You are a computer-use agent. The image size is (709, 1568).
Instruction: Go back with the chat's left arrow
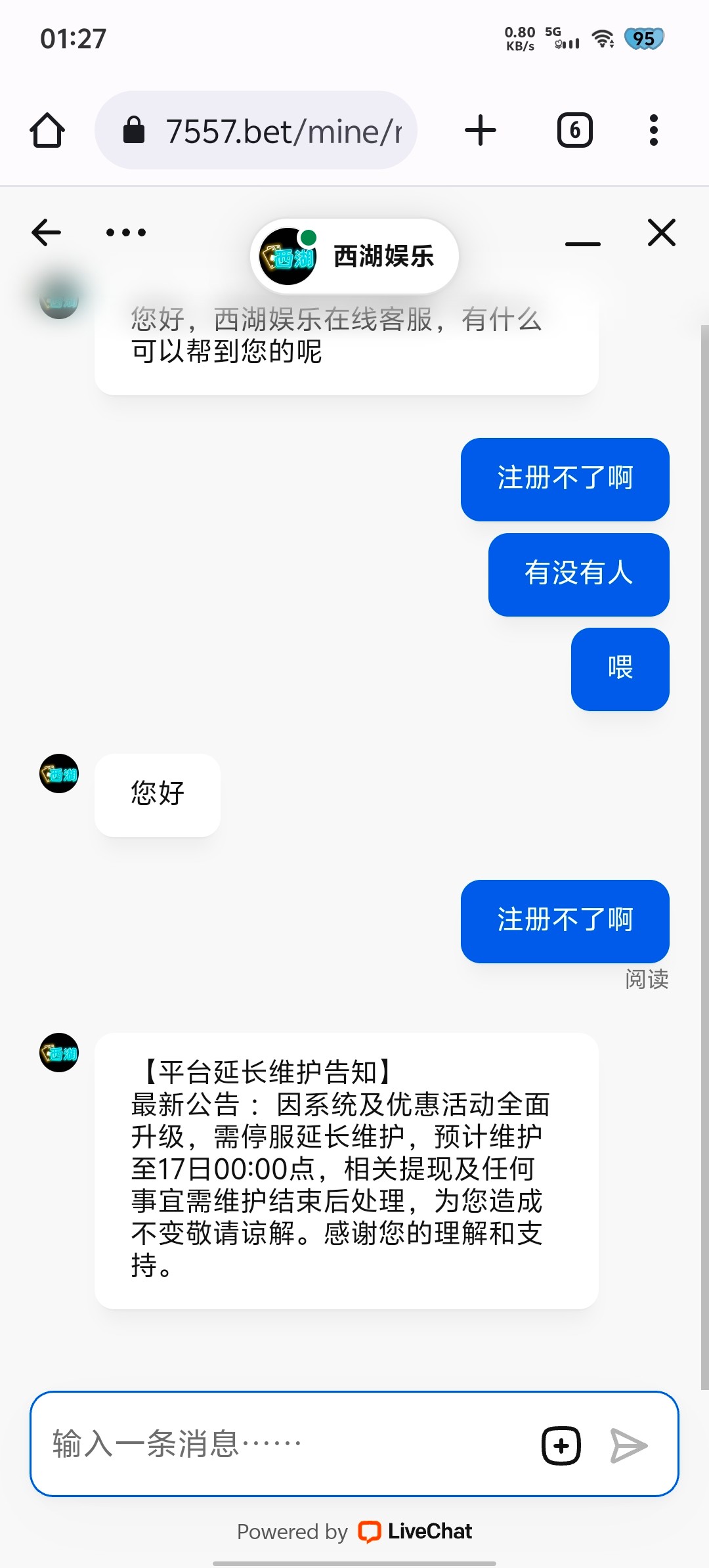46,232
